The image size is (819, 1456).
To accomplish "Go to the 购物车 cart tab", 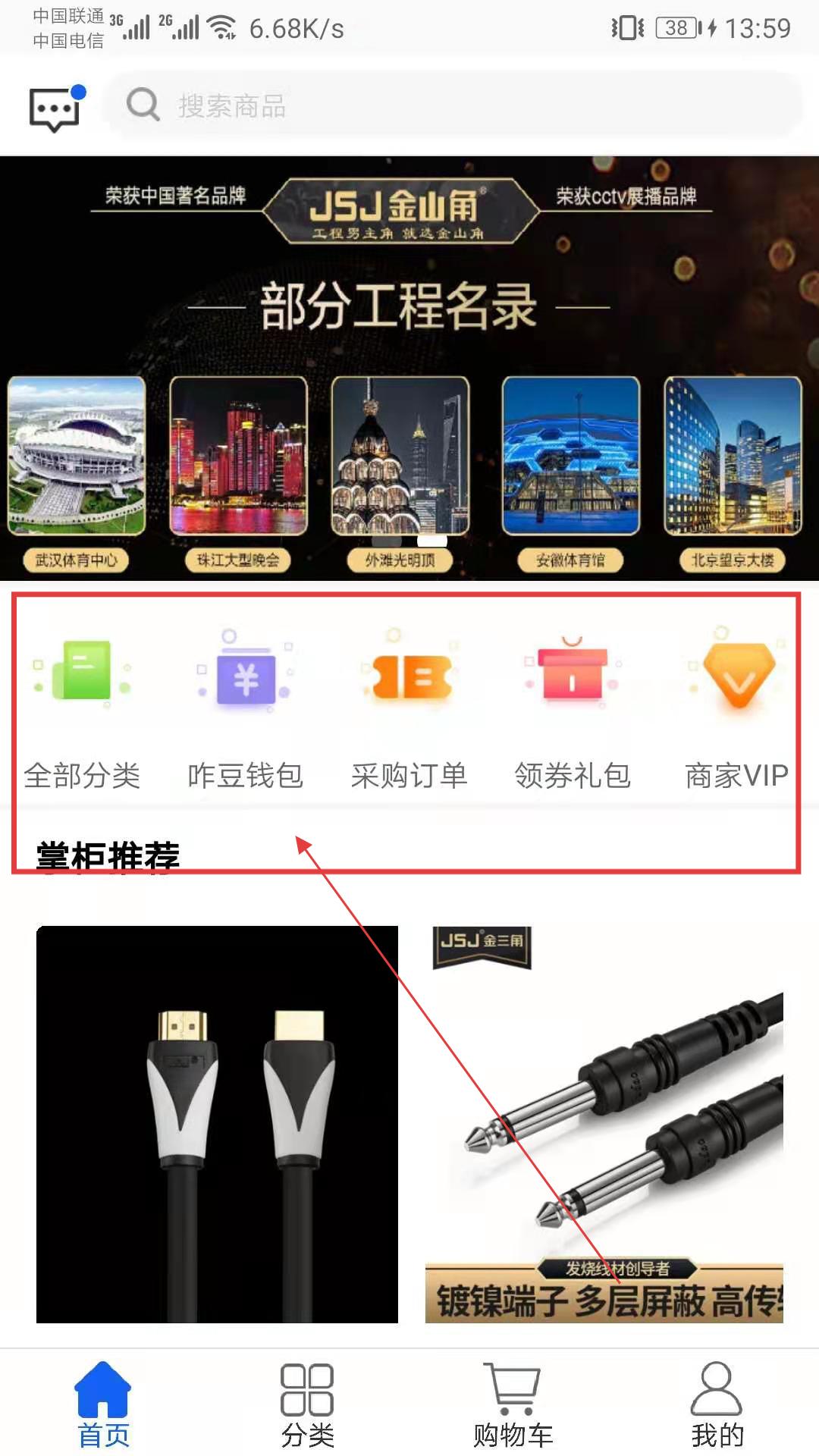I will (513, 1404).
